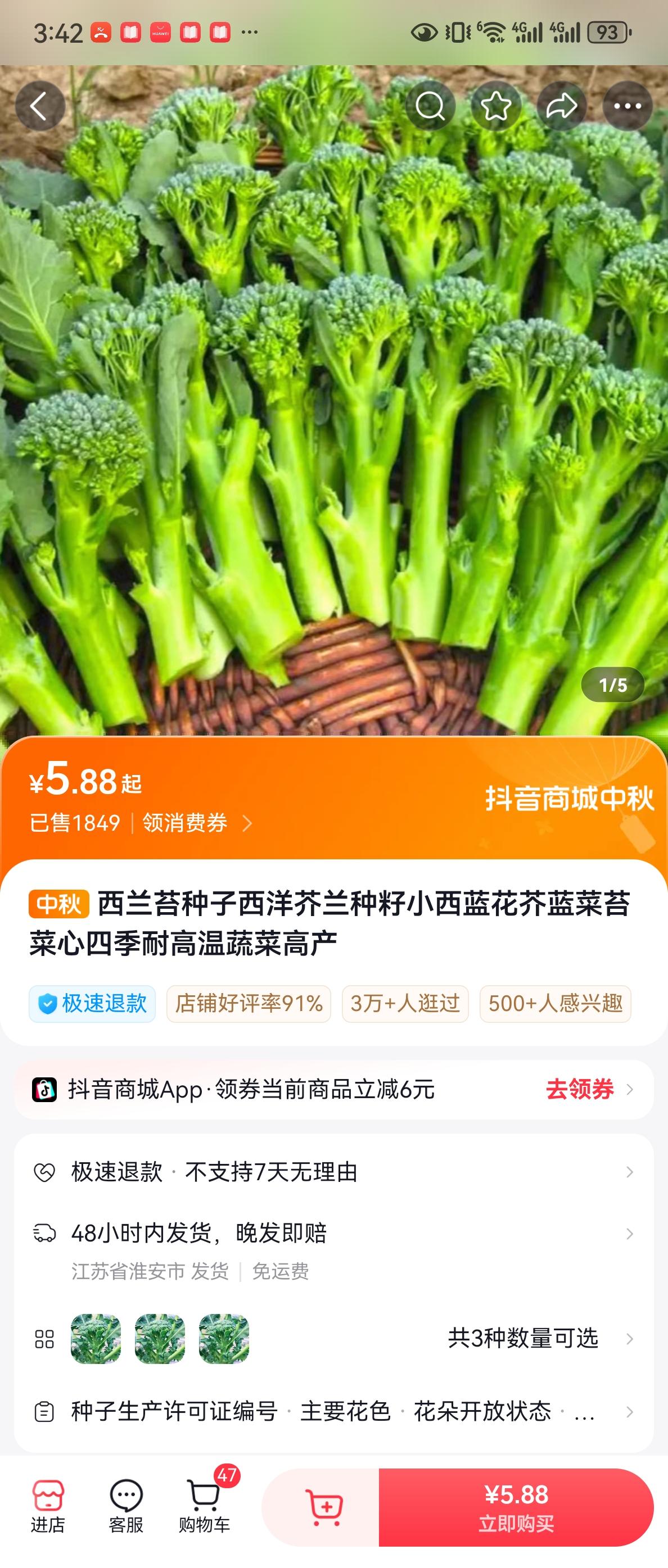This screenshot has height=1568, width=668.
Task: Expand the 种子生产许可证编号 specifications row
Action: [x=333, y=1411]
